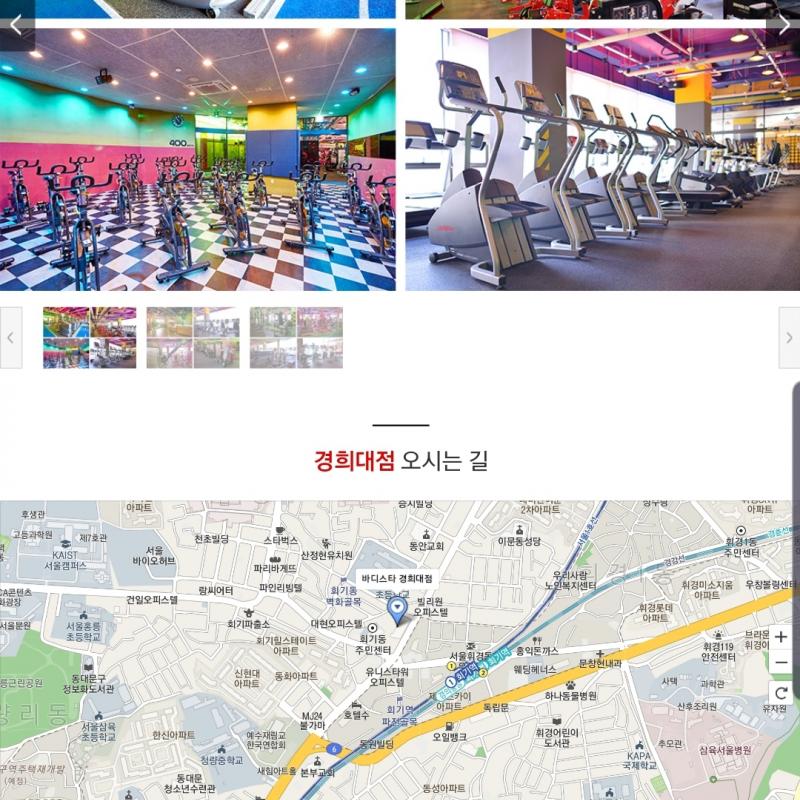
Task: Reset the map with refresh button
Action: [x=781, y=692]
